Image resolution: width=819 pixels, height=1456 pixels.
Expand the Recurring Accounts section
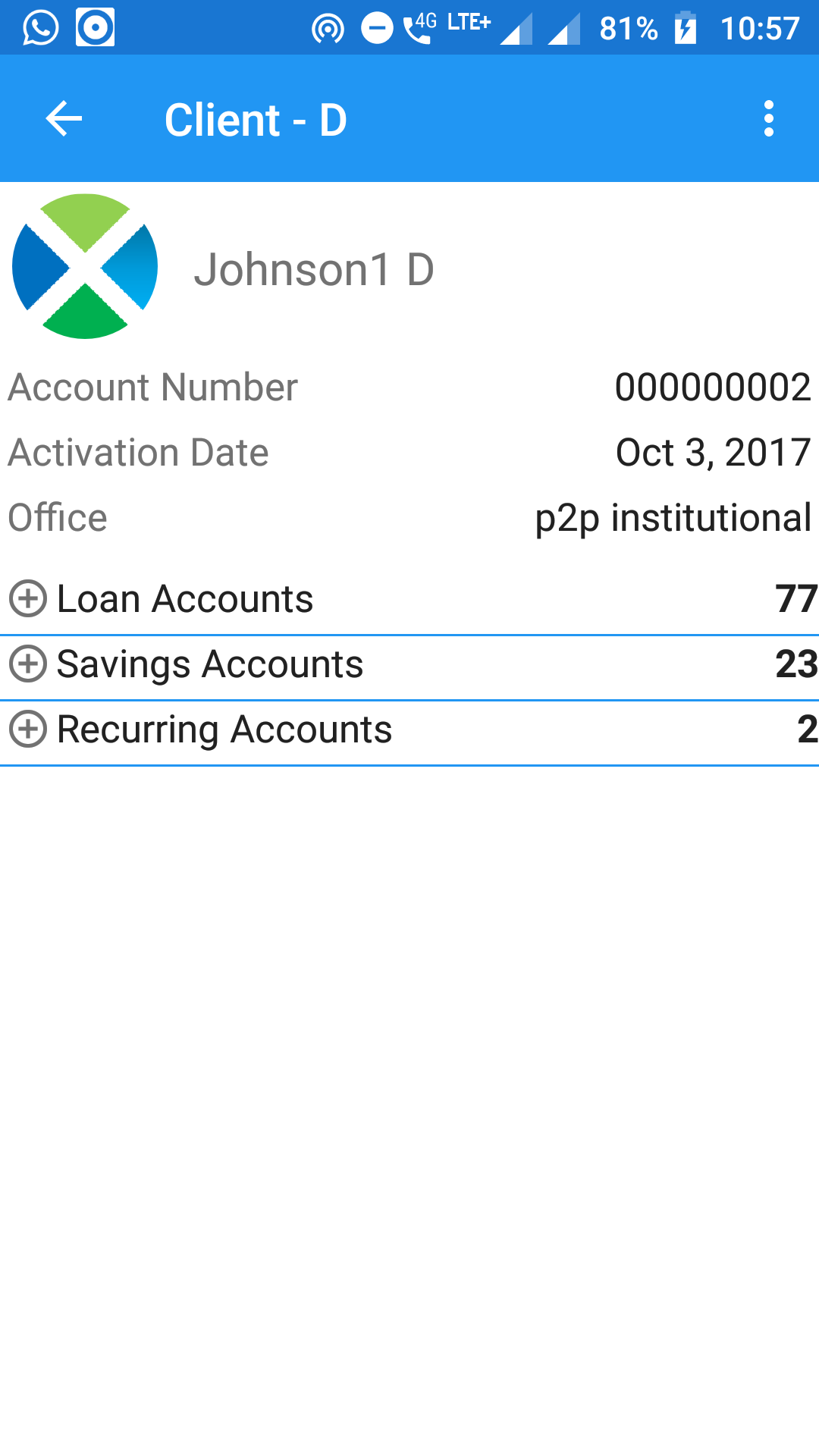[29, 730]
